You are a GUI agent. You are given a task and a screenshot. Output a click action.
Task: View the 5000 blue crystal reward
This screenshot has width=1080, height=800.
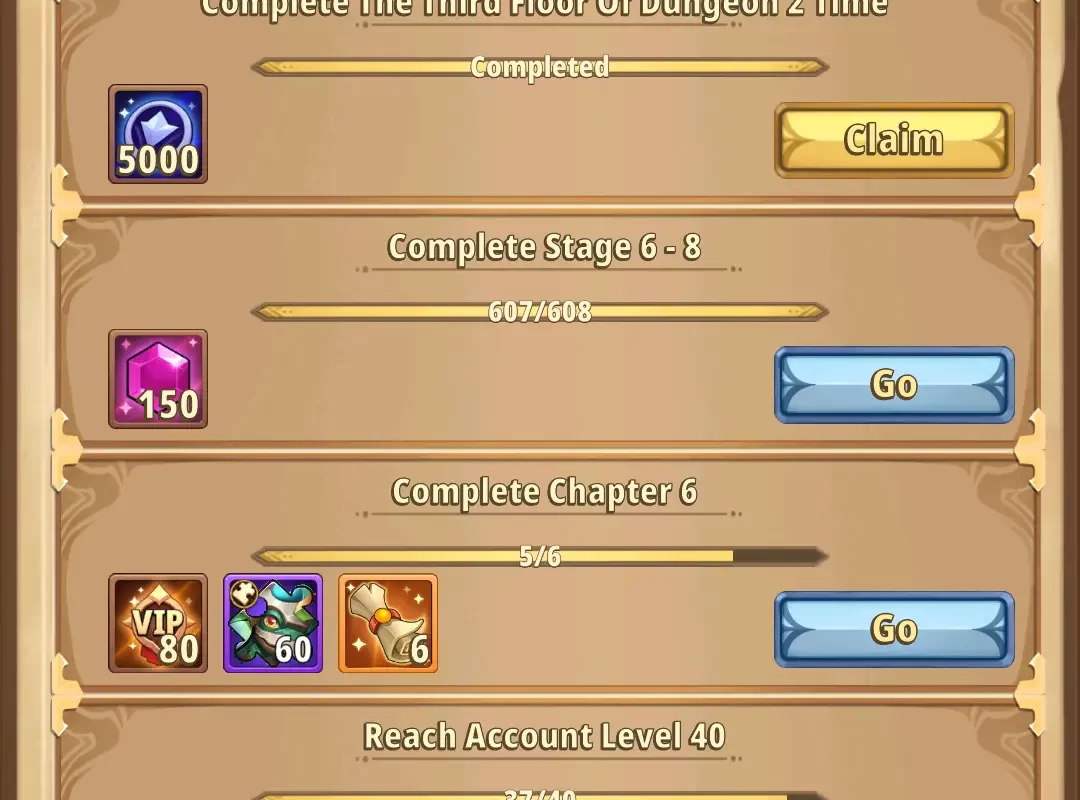click(158, 134)
